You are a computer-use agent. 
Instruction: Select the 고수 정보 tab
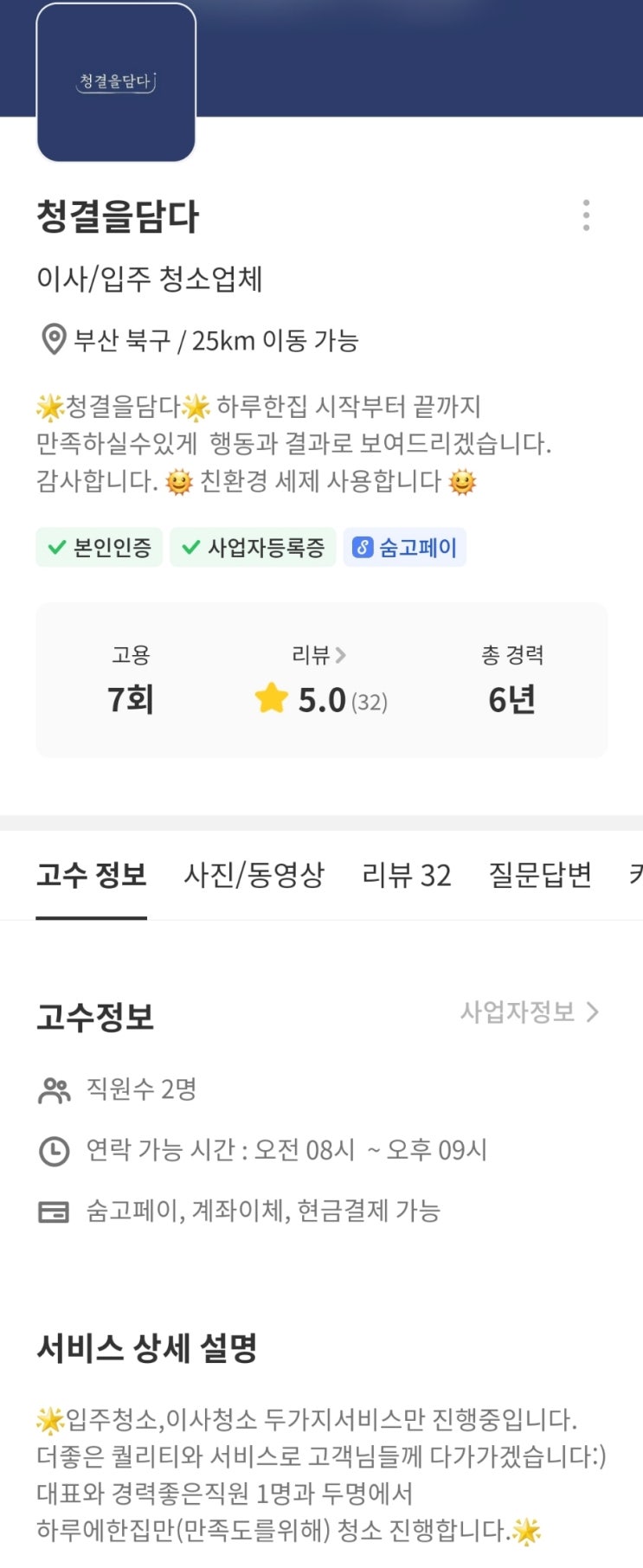(x=91, y=875)
